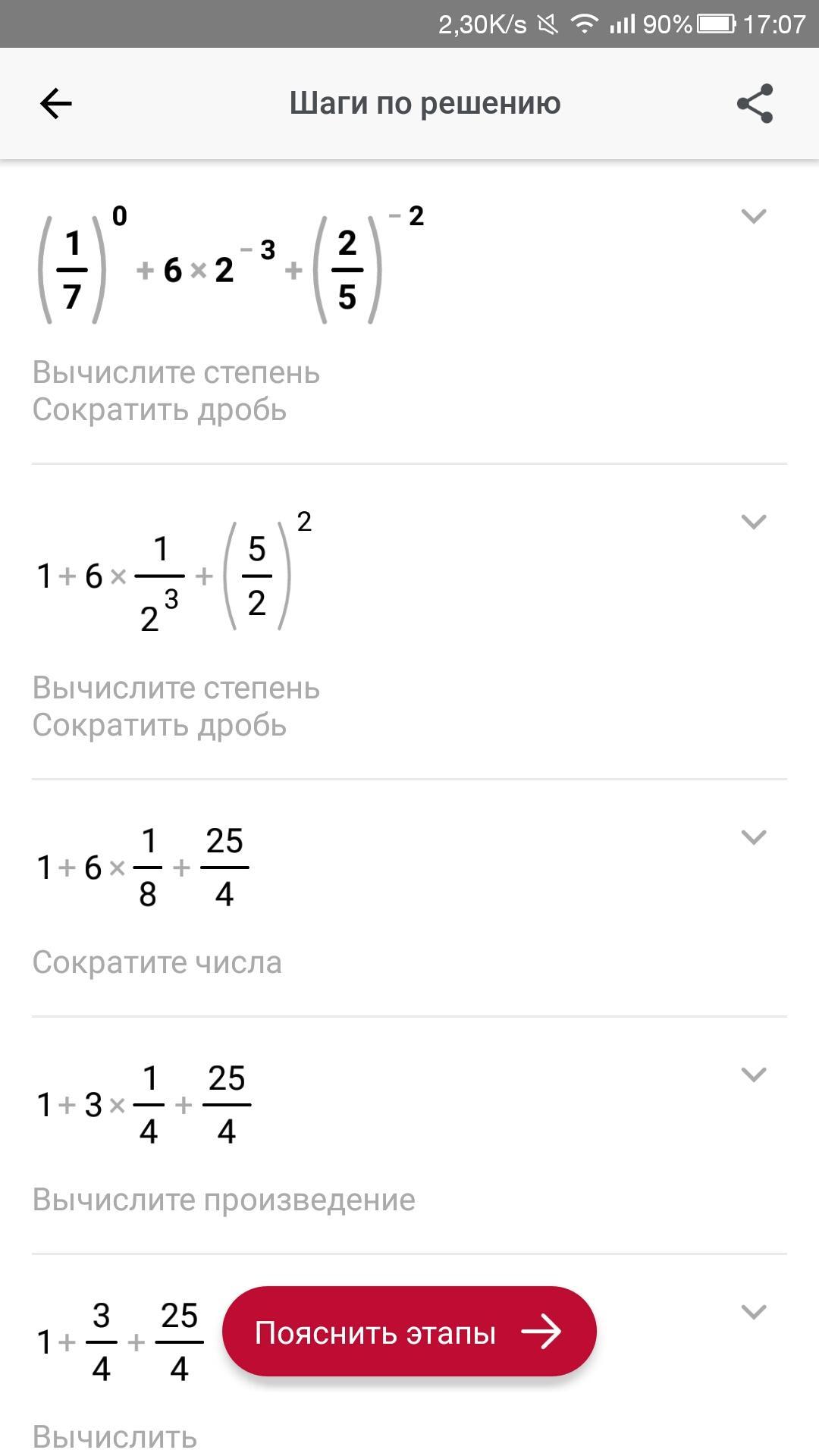819x1456 pixels.
Task: Expand the original expression step with (1/7)^0
Action: tap(753, 216)
